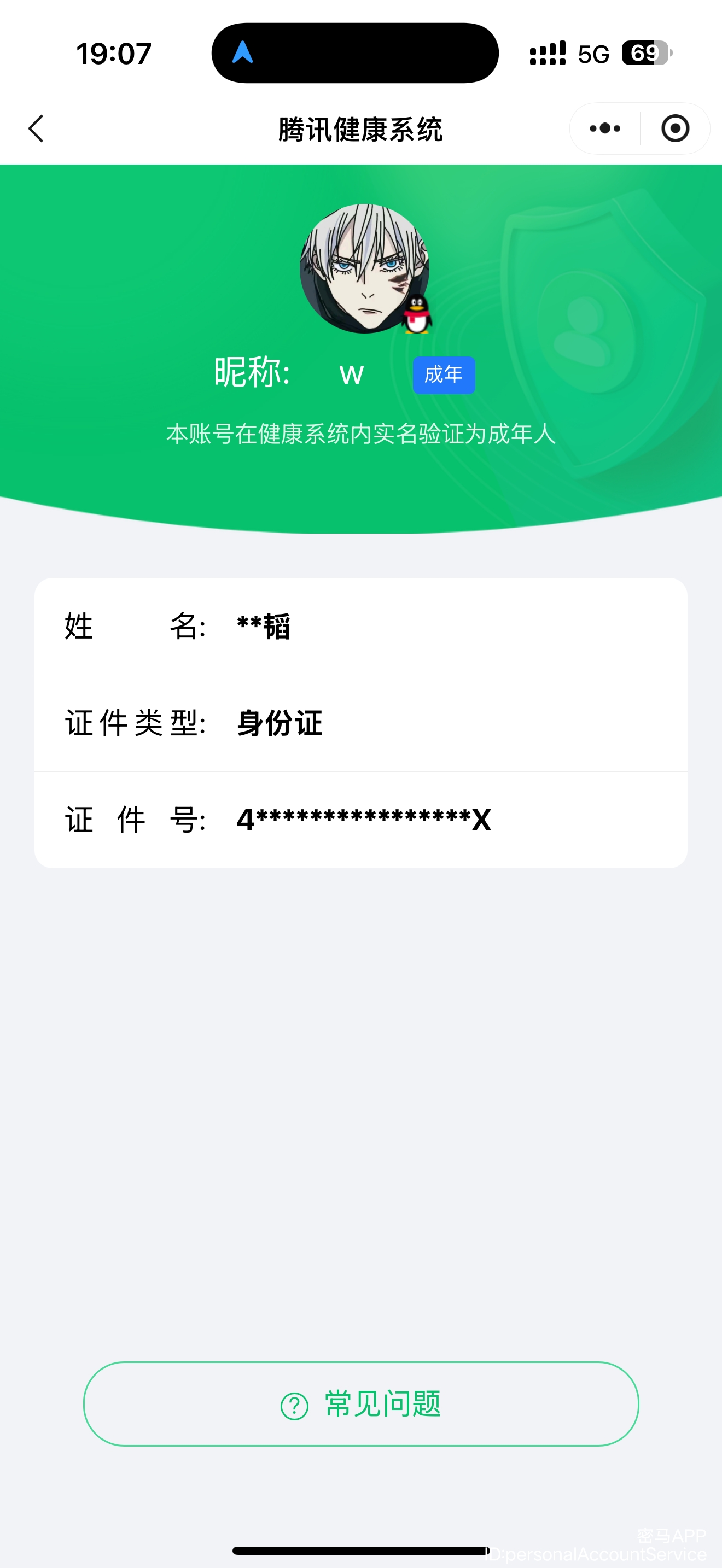
Task: Expand the 姓名 (name) row showing **韬
Action: point(361,627)
